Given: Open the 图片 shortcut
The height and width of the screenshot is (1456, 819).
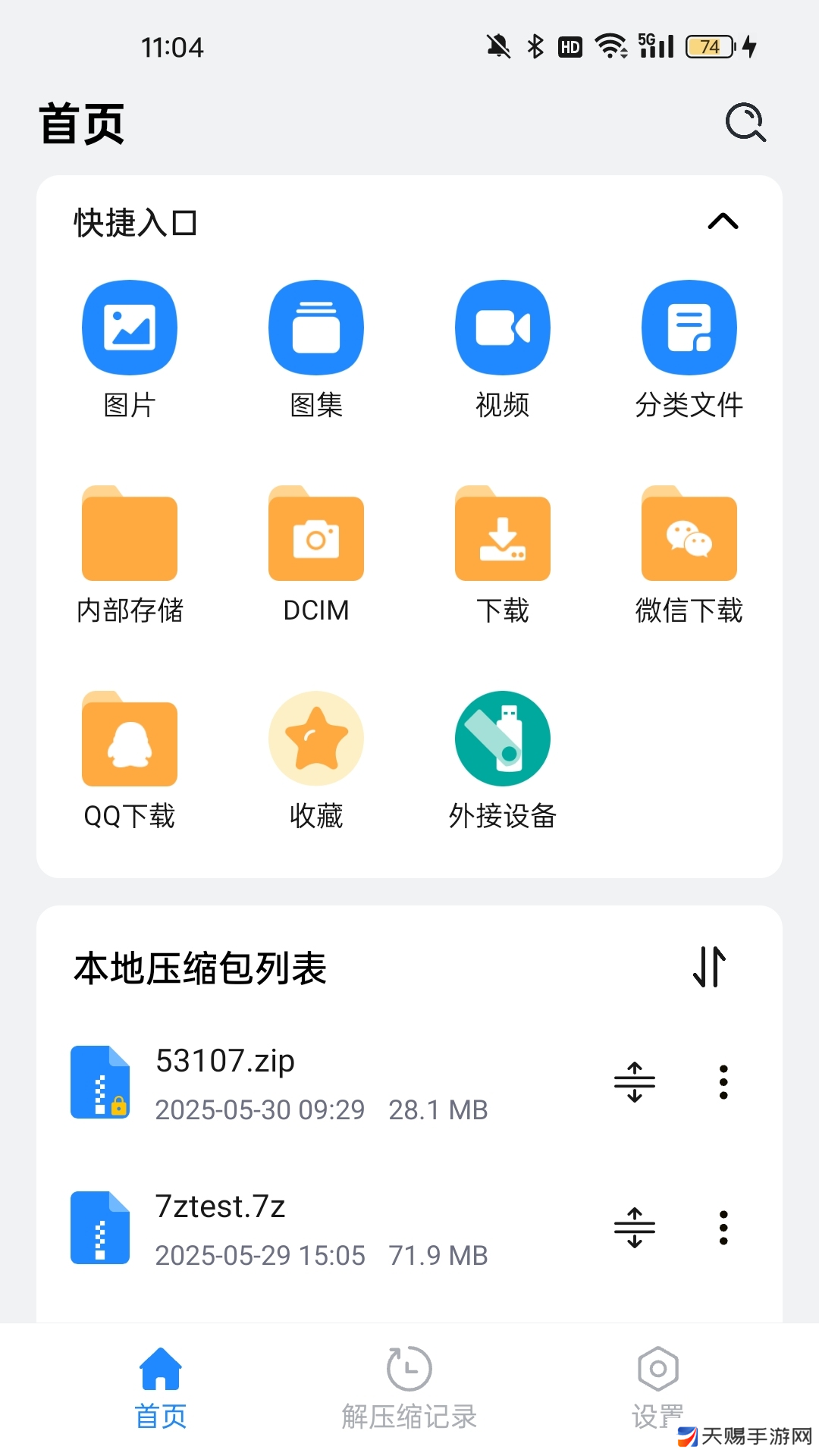Looking at the screenshot, I should 130,350.
